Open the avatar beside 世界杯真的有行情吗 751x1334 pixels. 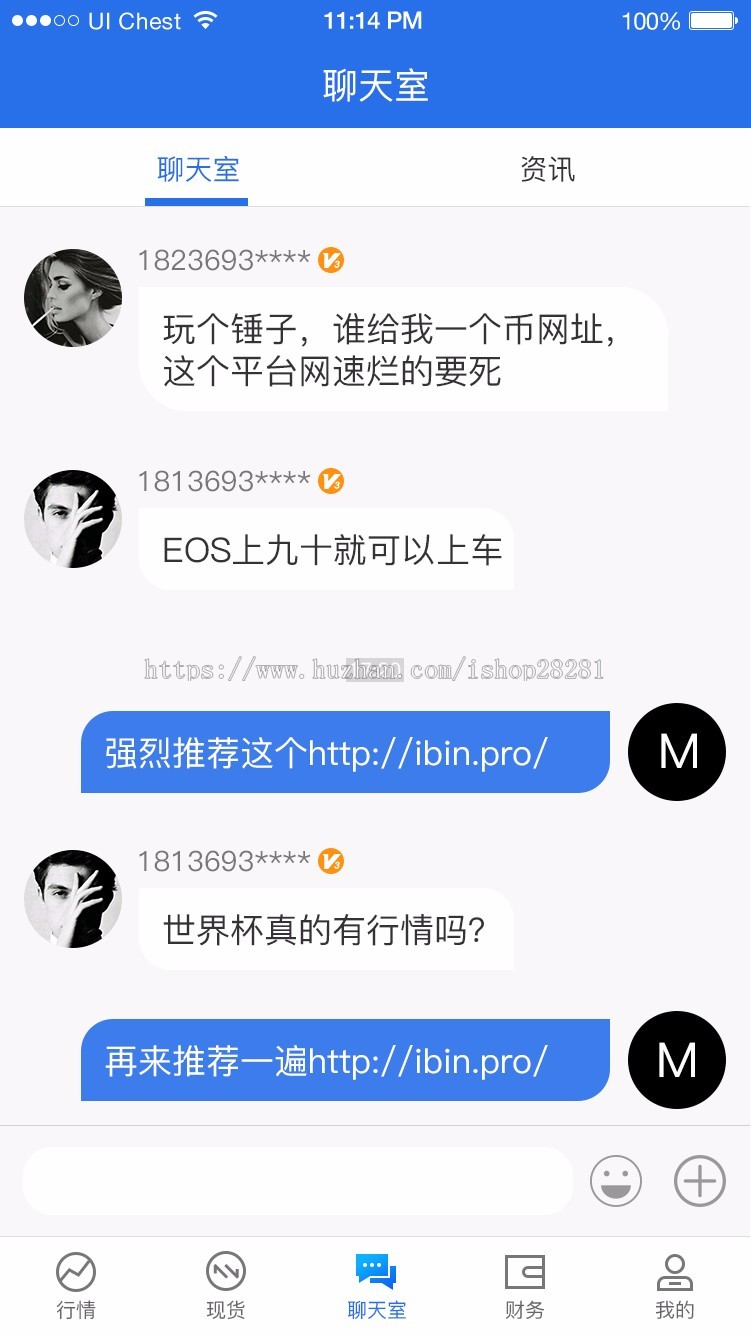click(x=73, y=899)
